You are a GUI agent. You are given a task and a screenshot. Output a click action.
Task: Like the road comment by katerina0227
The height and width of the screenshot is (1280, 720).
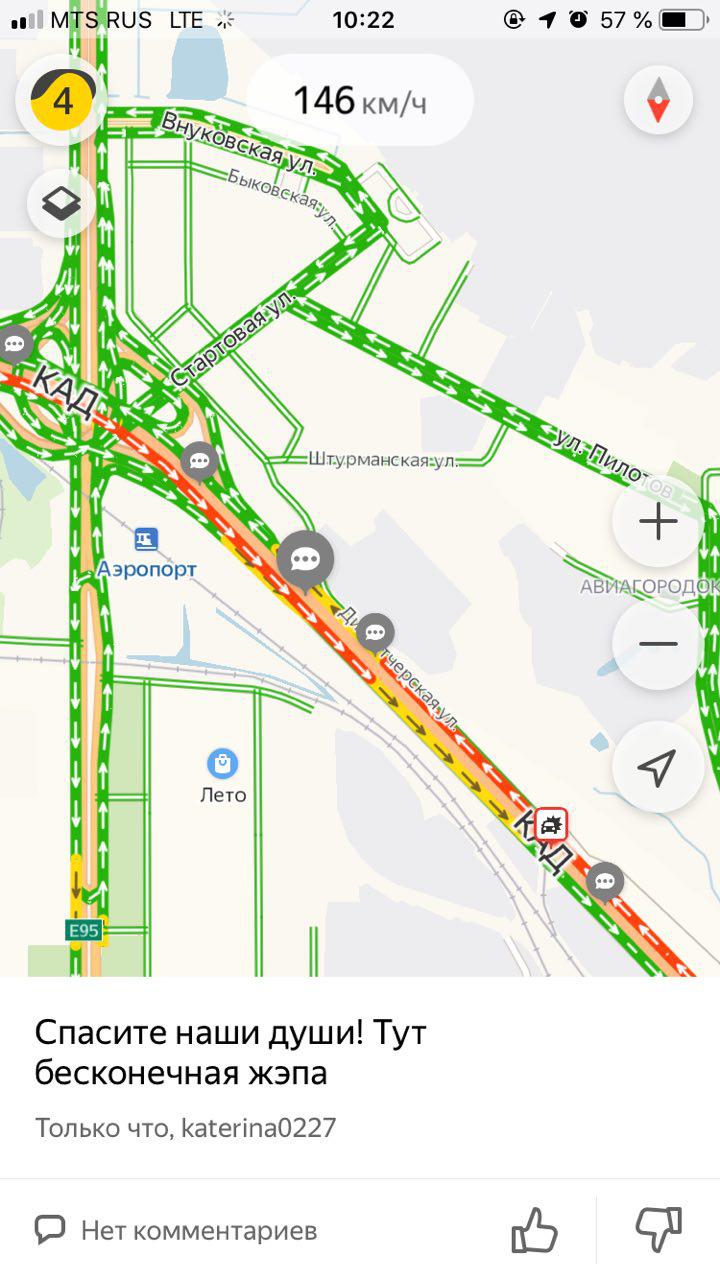coord(534,1229)
